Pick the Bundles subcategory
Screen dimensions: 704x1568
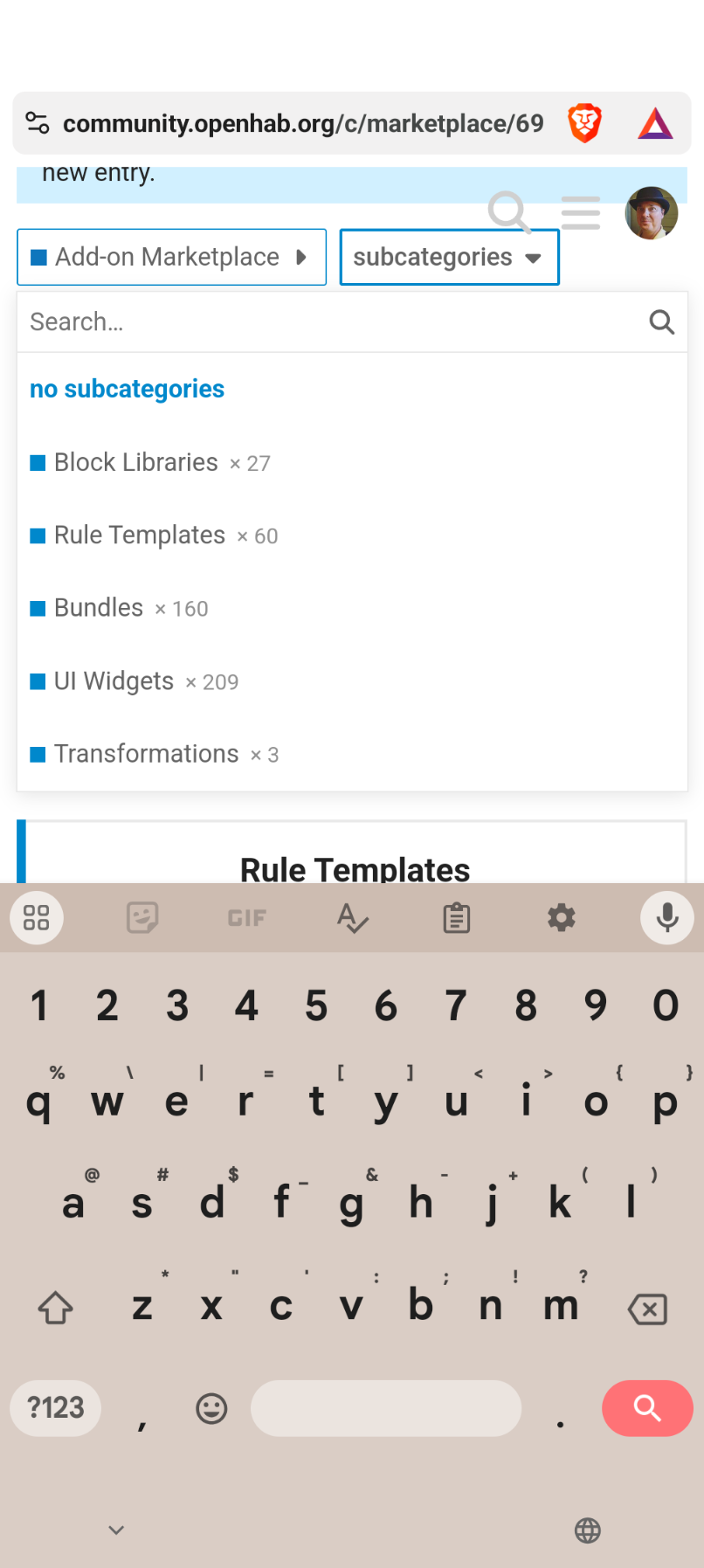pos(99,608)
